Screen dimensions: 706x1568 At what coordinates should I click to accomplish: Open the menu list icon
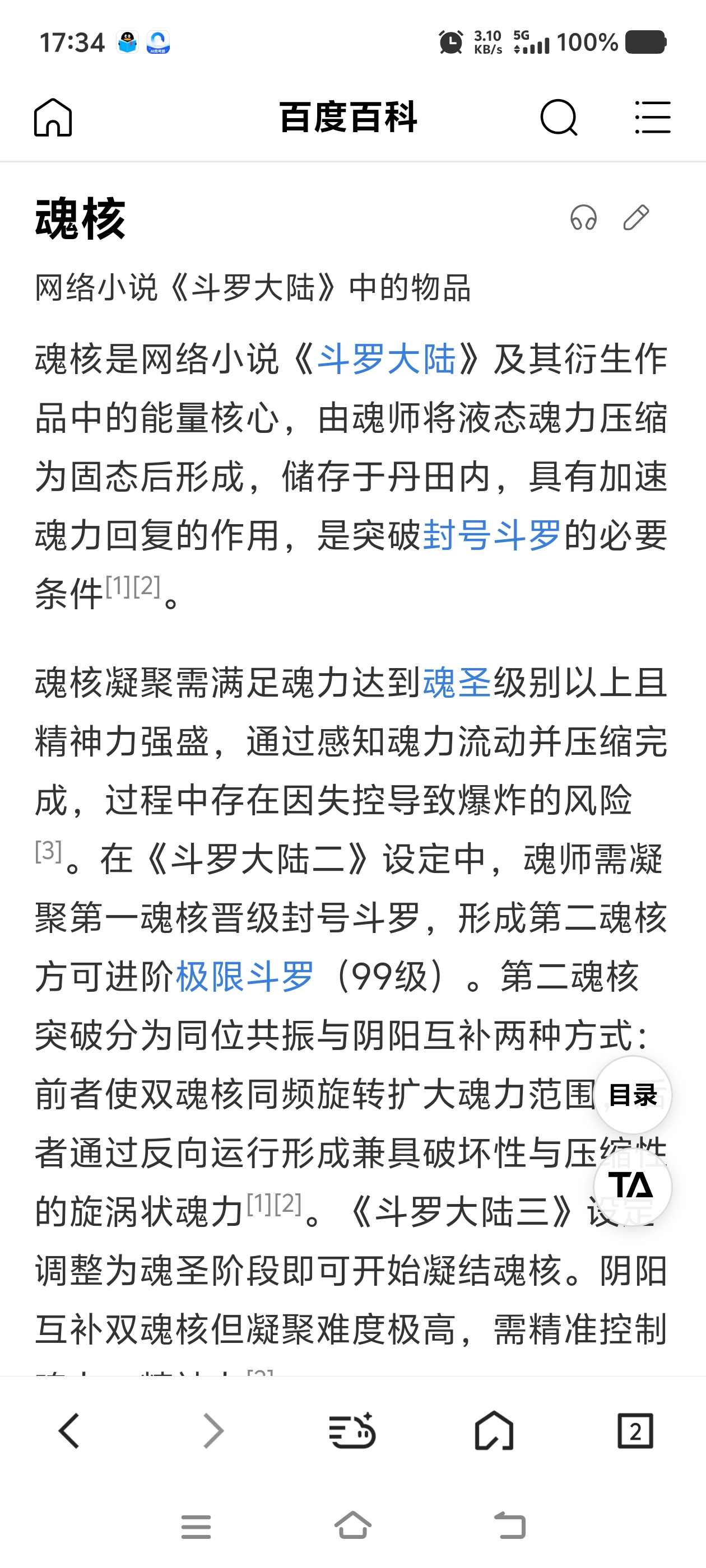tap(652, 118)
